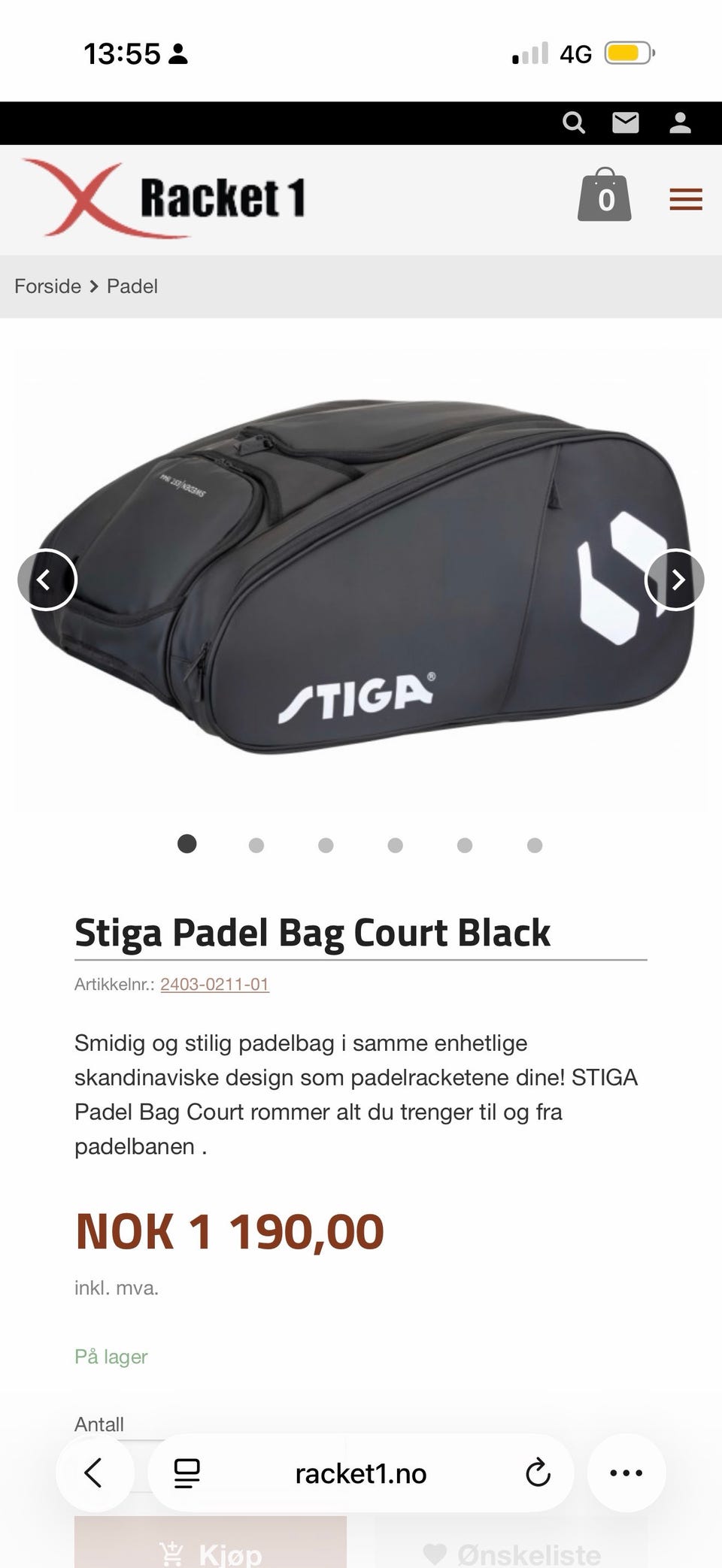Jump to the second image dot
The height and width of the screenshot is (1568, 722).
[x=256, y=845]
